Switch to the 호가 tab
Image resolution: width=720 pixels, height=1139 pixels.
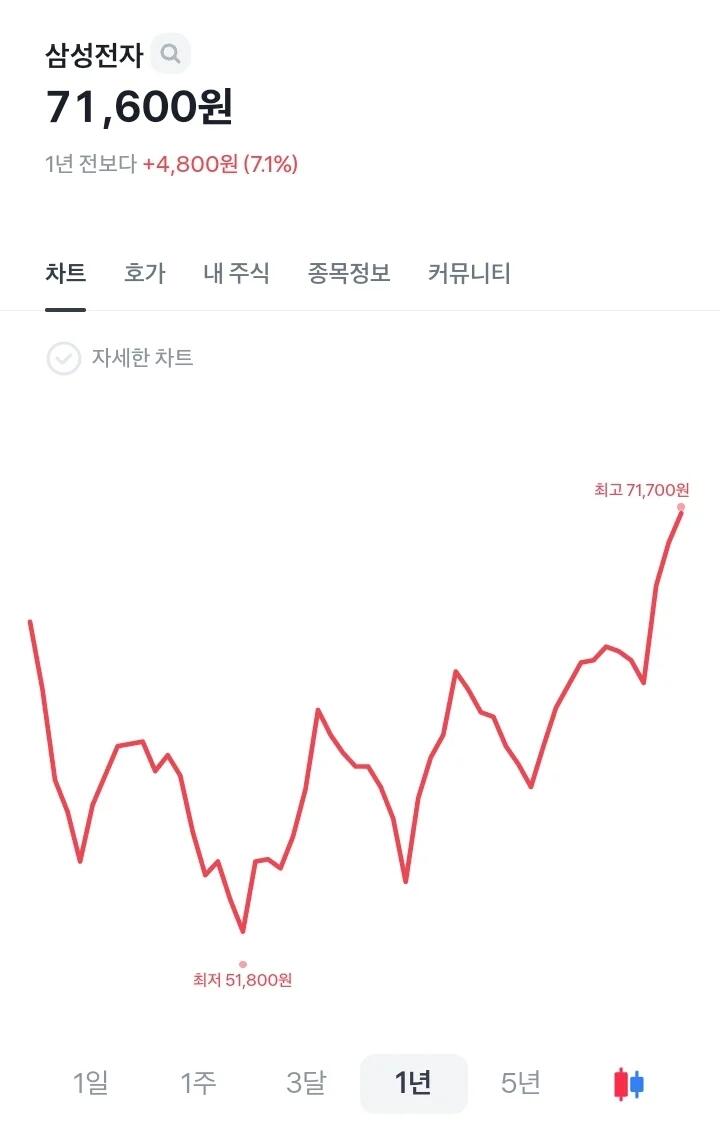(x=145, y=273)
